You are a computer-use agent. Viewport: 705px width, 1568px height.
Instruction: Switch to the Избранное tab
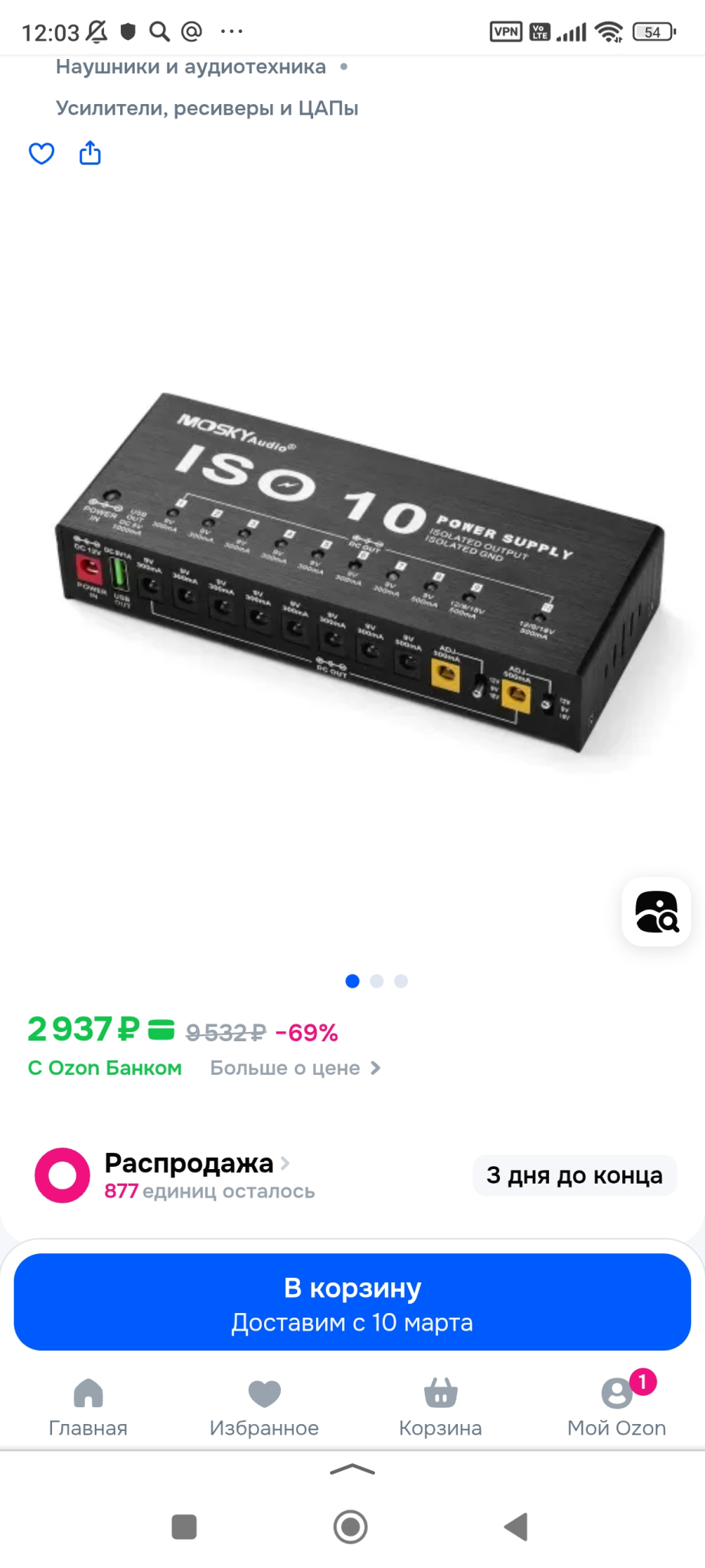click(264, 1407)
